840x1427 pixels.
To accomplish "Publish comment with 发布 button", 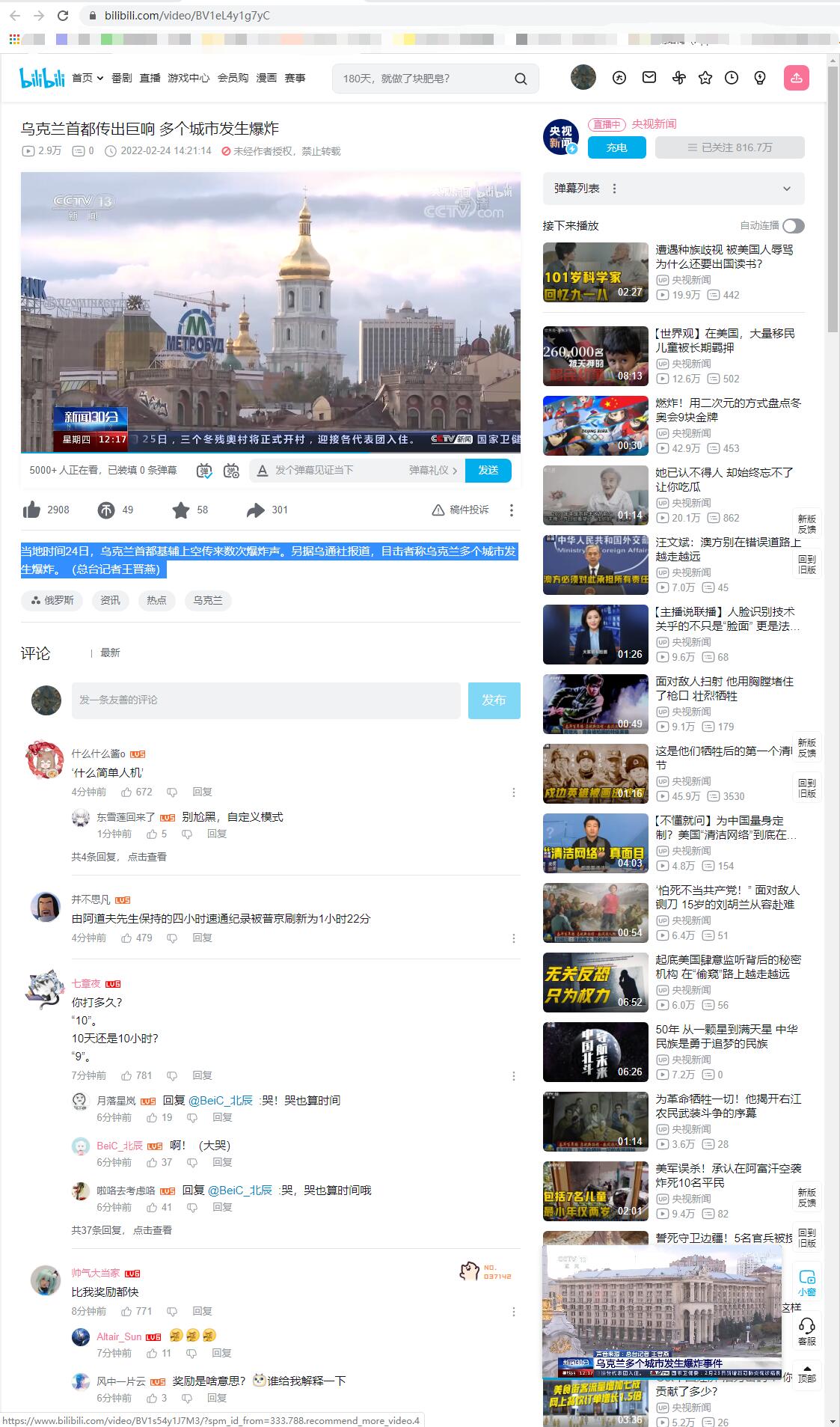I will coord(494,700).
